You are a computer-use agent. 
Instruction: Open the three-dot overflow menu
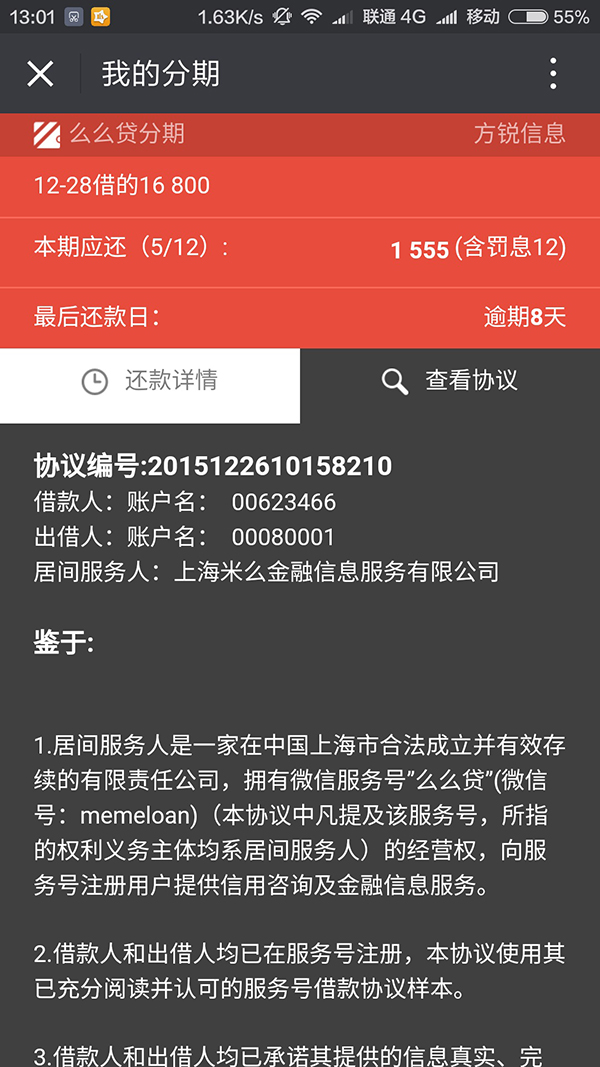(x=553, y=74)
